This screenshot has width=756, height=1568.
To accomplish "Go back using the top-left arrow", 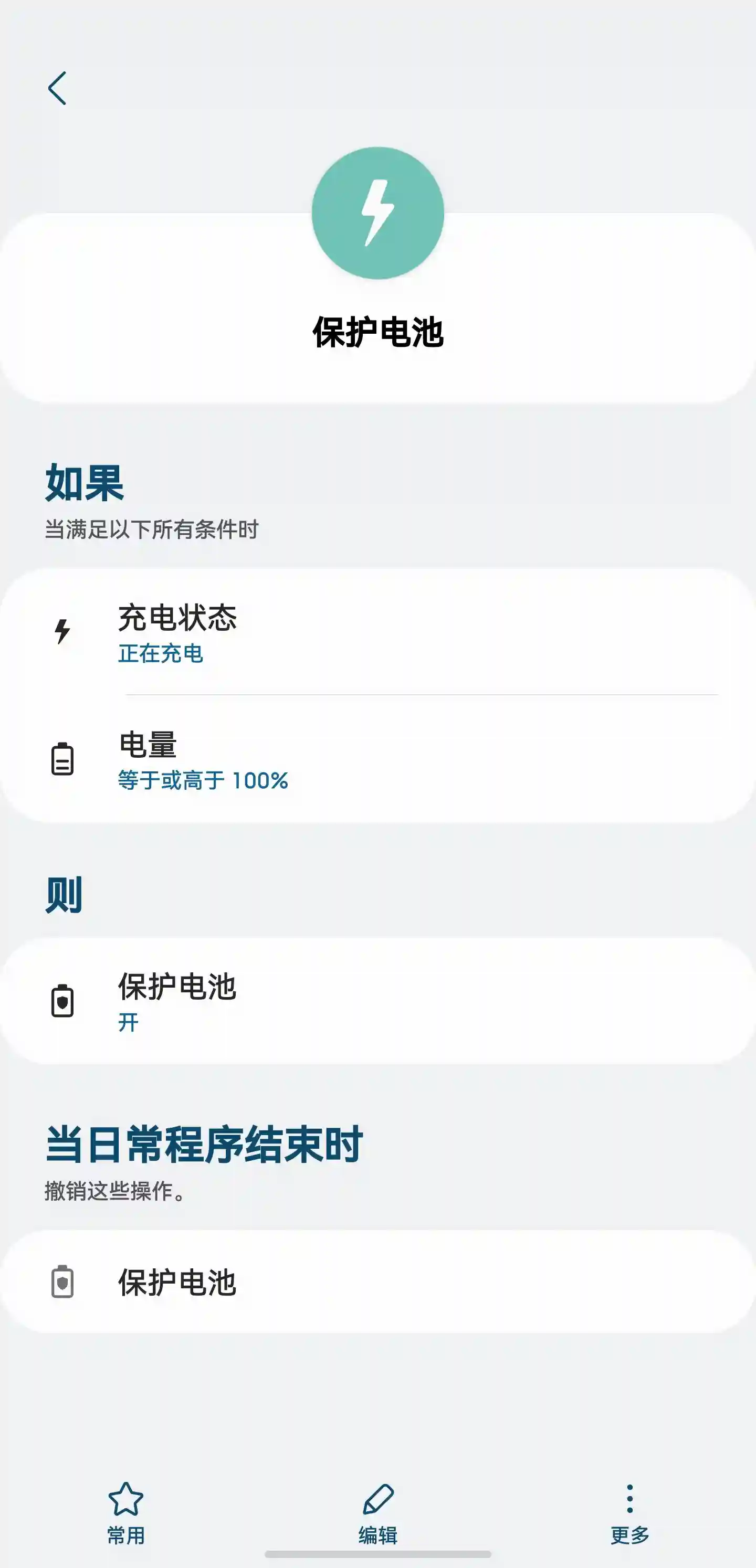I will click(x=57, y=88).
